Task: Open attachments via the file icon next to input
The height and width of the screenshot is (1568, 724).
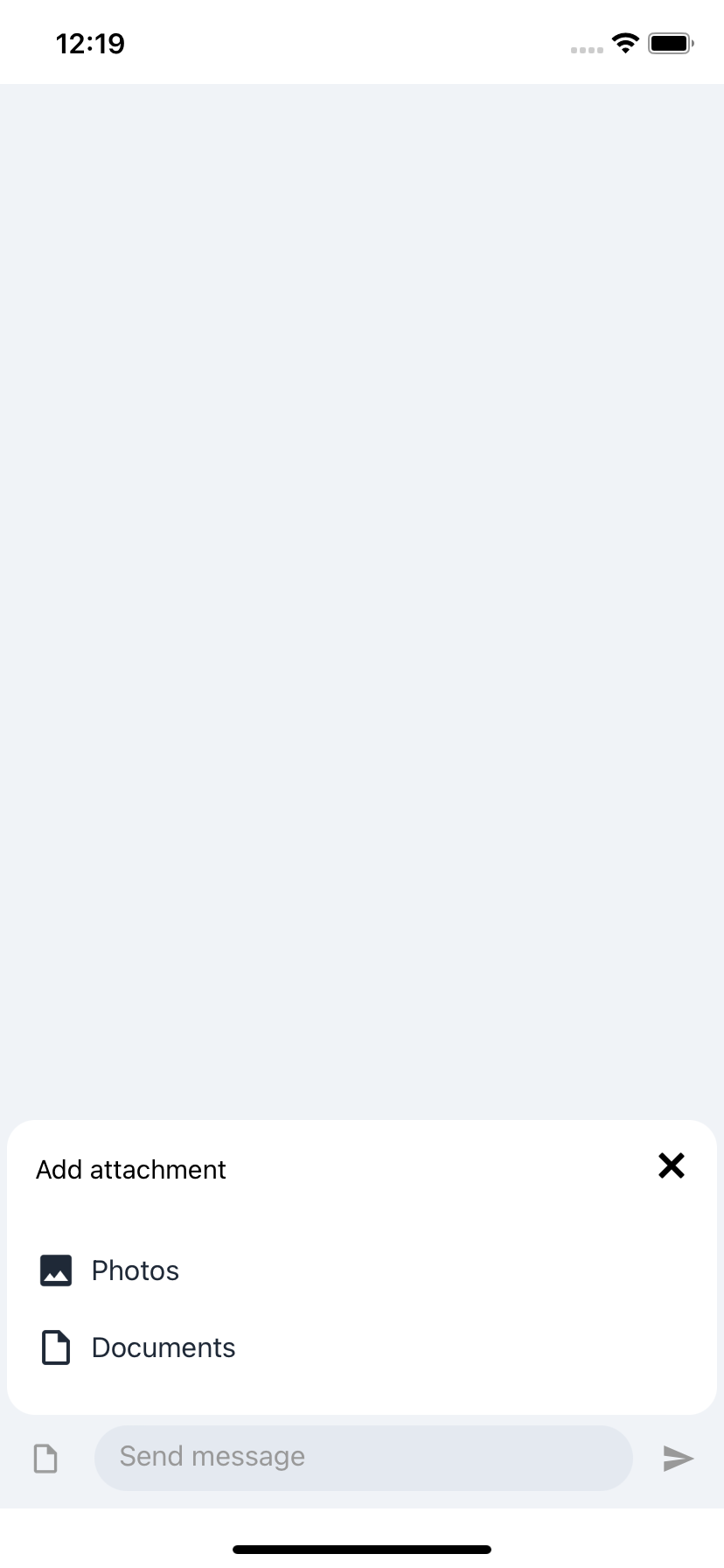Action: pos(45,1458)
